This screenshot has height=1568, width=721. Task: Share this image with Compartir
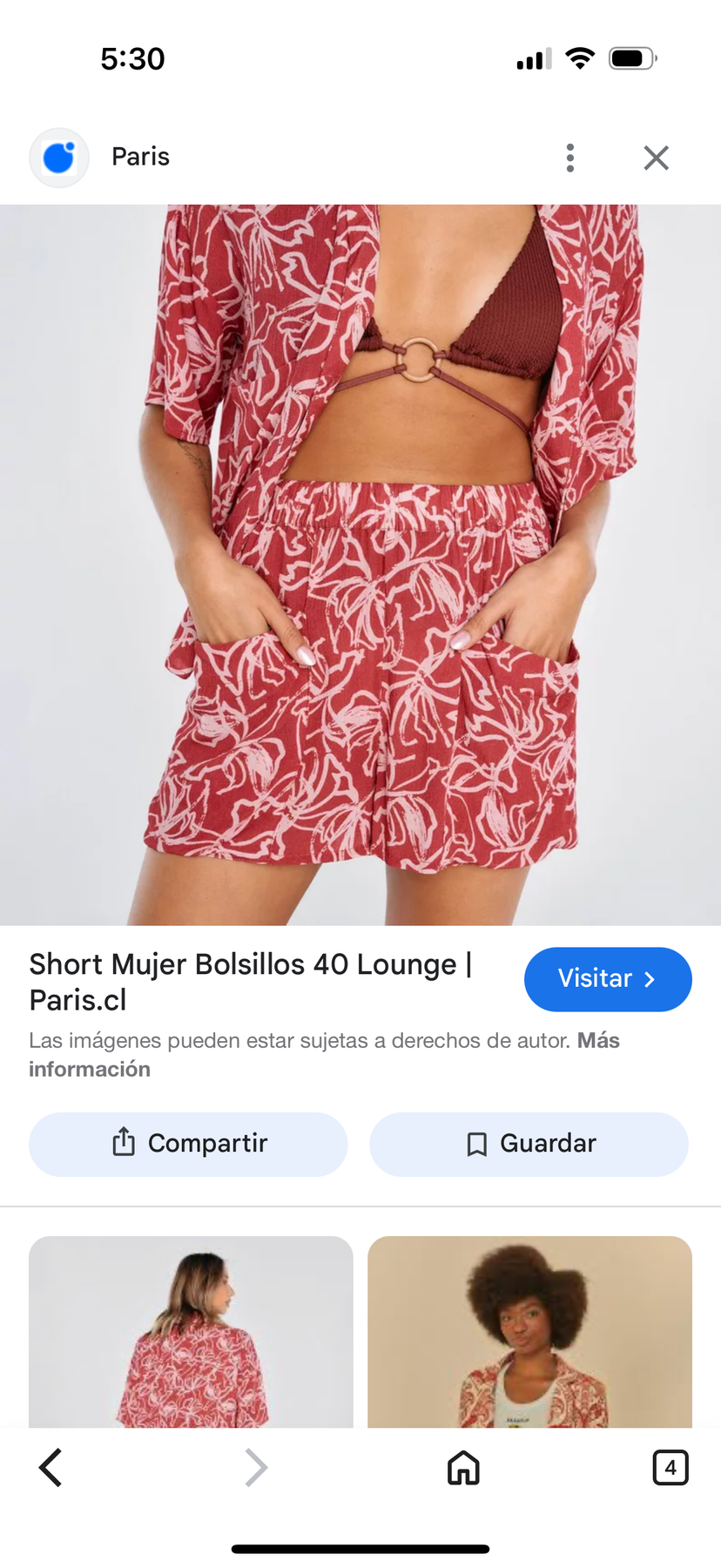pos(188,1144)
